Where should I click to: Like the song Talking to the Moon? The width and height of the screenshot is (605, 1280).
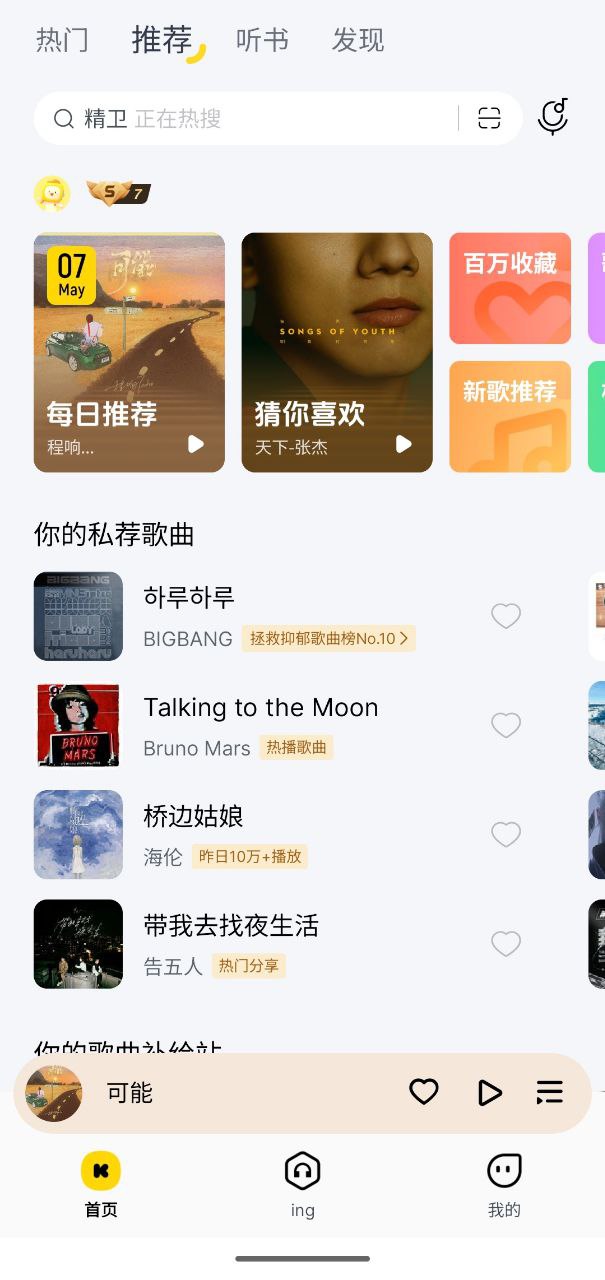[506, 725]
